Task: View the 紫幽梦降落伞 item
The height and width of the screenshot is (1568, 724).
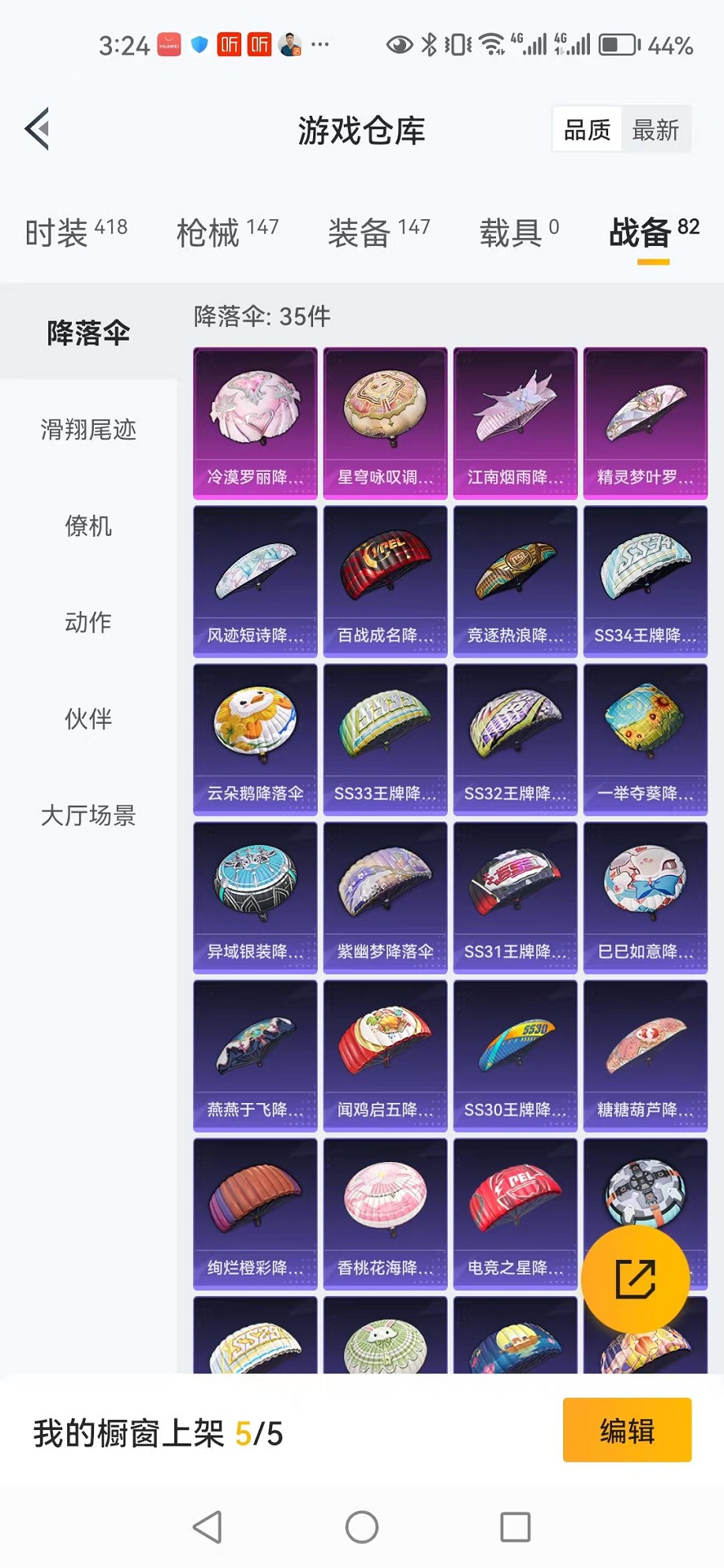Action: (x=386, y=897)
